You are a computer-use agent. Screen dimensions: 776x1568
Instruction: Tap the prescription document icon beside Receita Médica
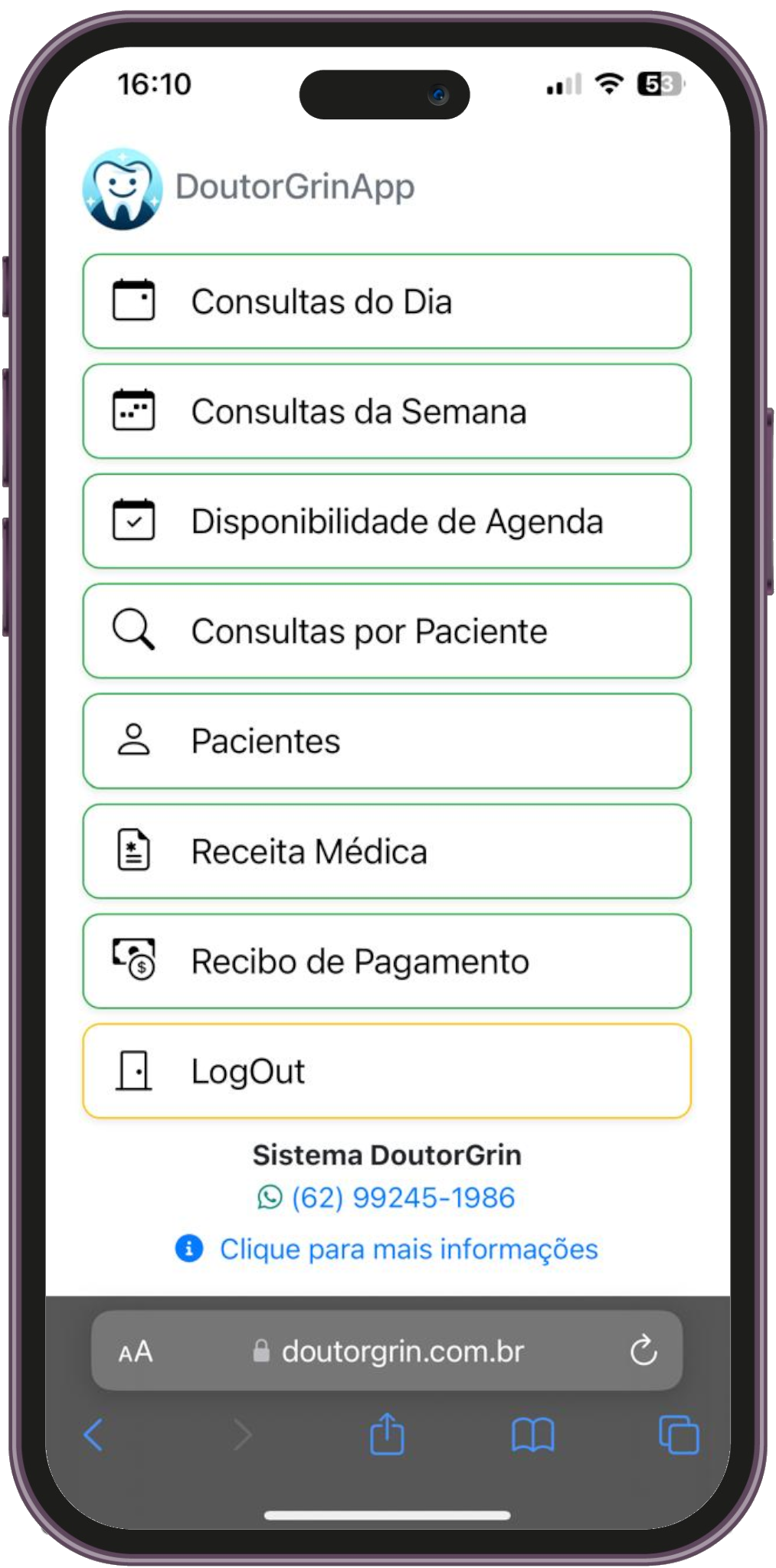pyautogui.click(x=135, y=850)
